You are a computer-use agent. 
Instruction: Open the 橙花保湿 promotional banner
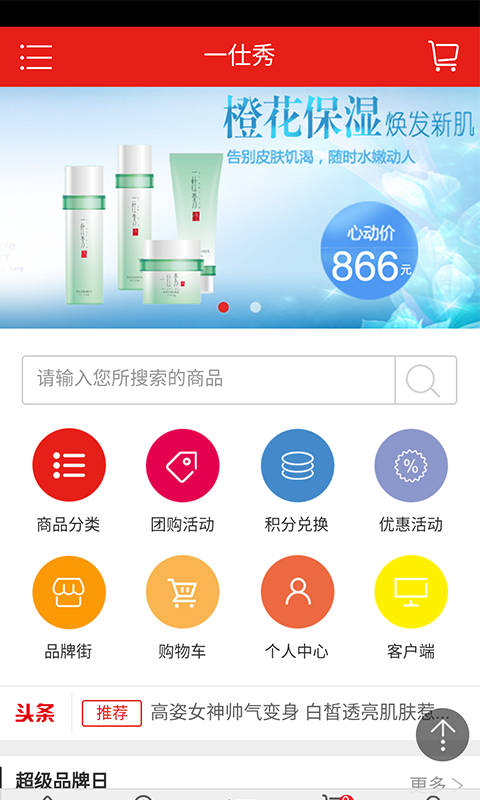(x=240, y=207)
